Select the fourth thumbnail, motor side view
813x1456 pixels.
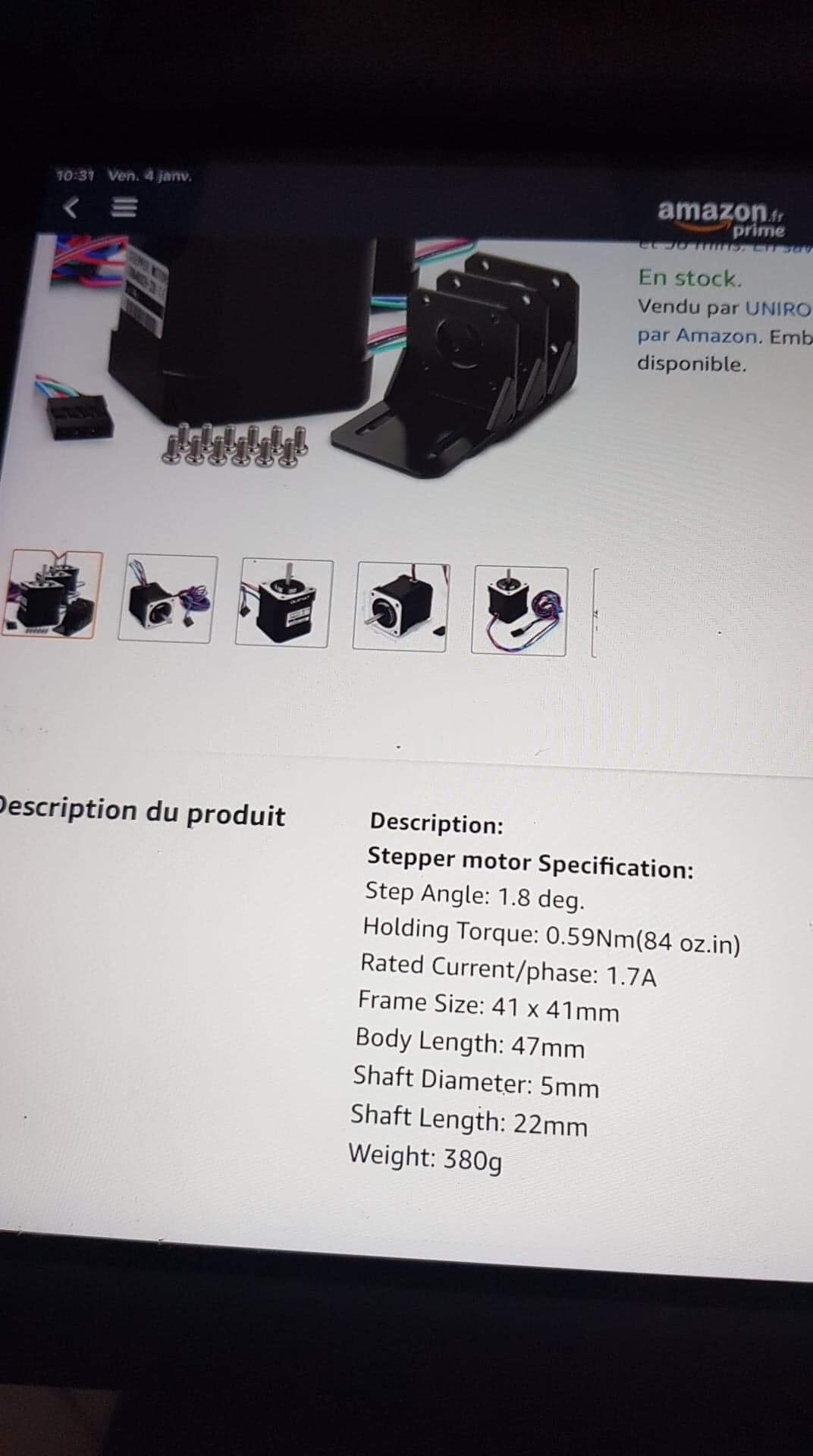point(400,607)
